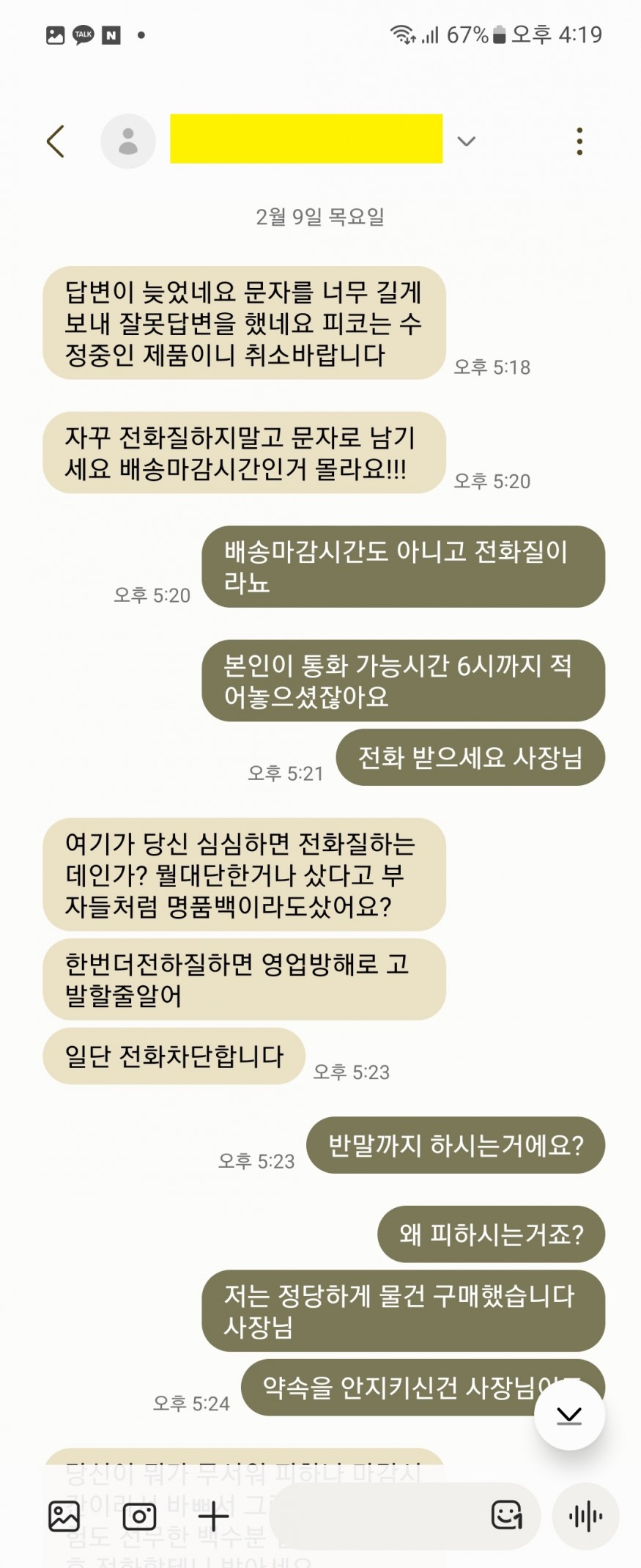Screen dimensions: 641x1568
Task: Open the three-dot overflow menu
Action: pyautogui.click(x=579, y=141)
